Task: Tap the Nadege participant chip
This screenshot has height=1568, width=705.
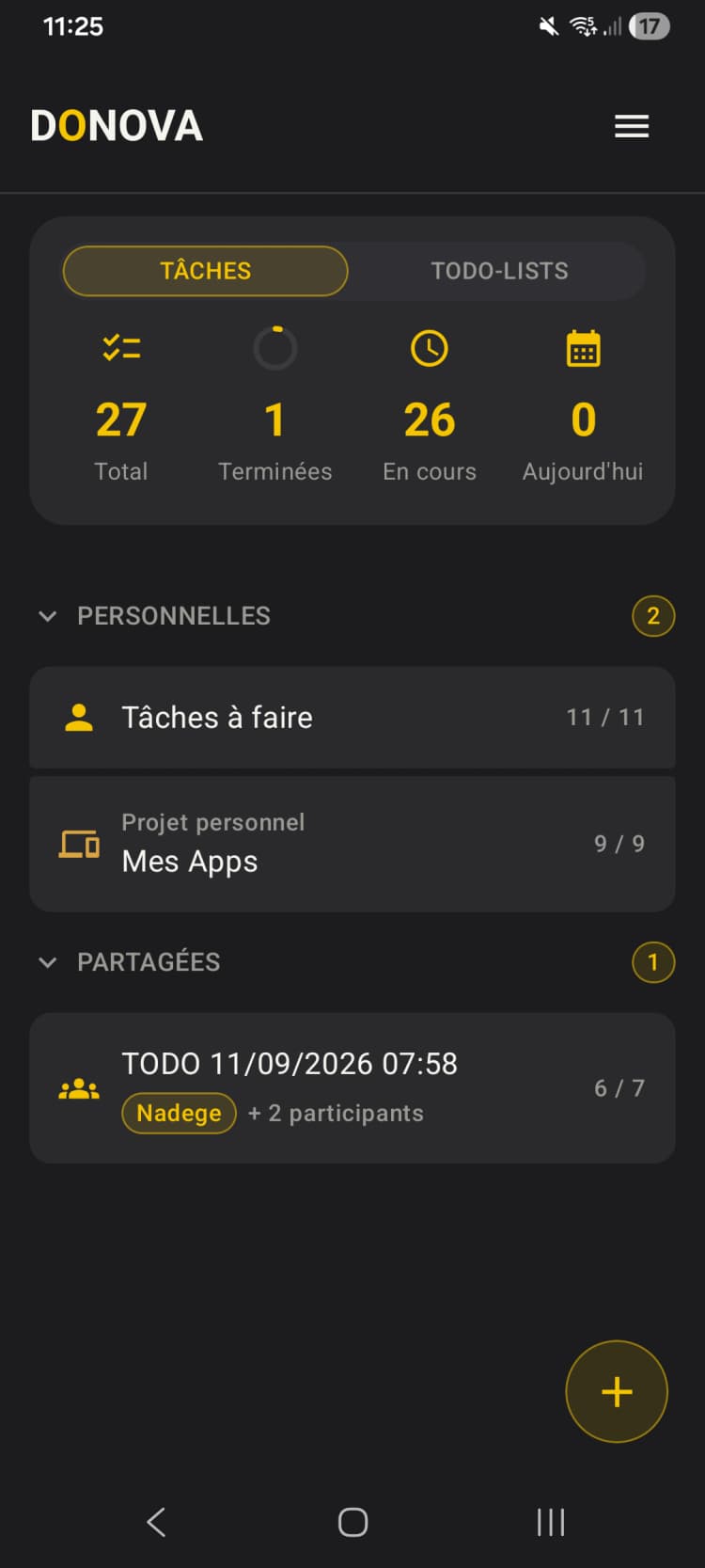Action: 179,1113
